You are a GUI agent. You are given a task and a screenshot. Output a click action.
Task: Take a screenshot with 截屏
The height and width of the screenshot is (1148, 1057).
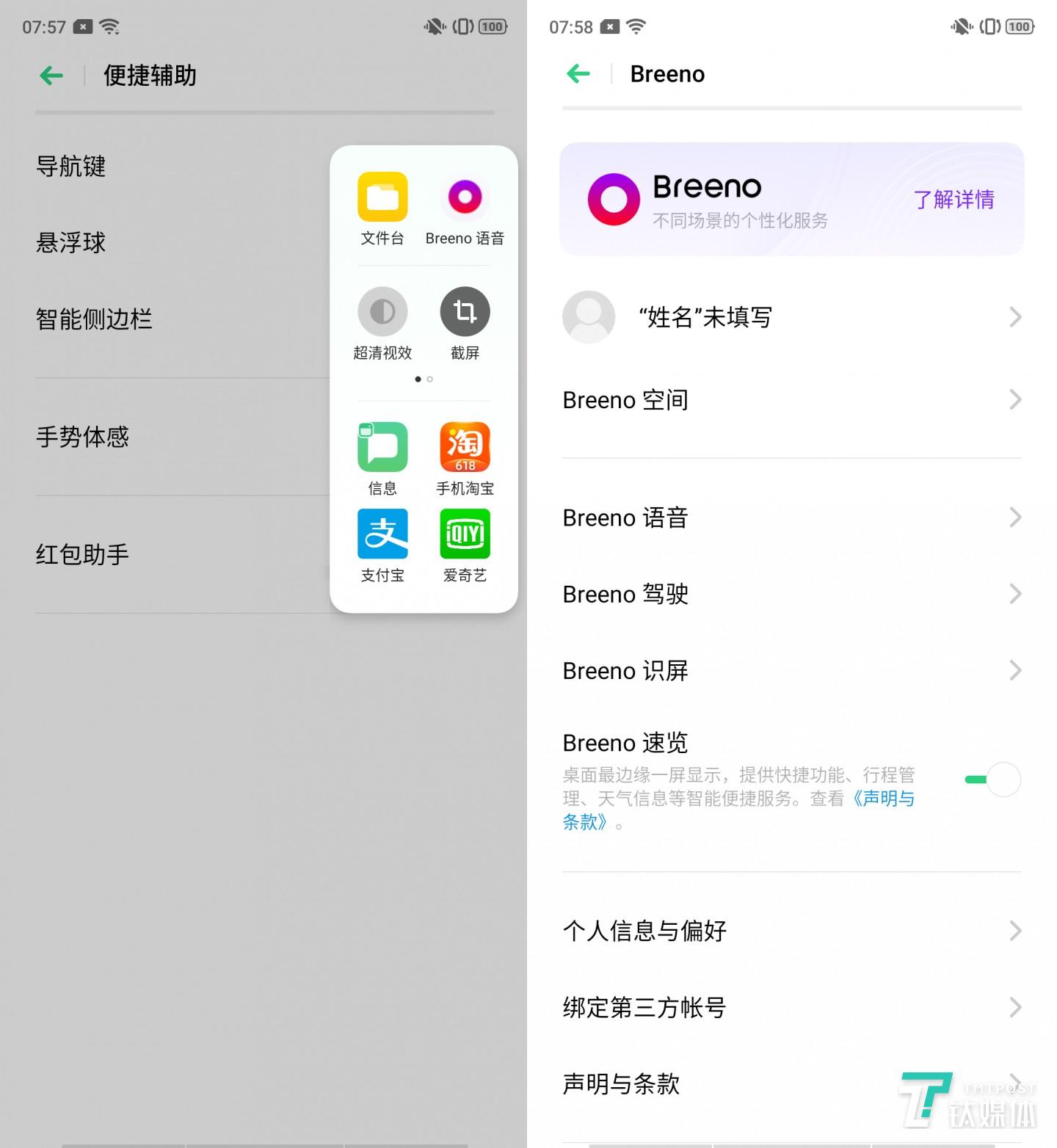coord(465,312)
